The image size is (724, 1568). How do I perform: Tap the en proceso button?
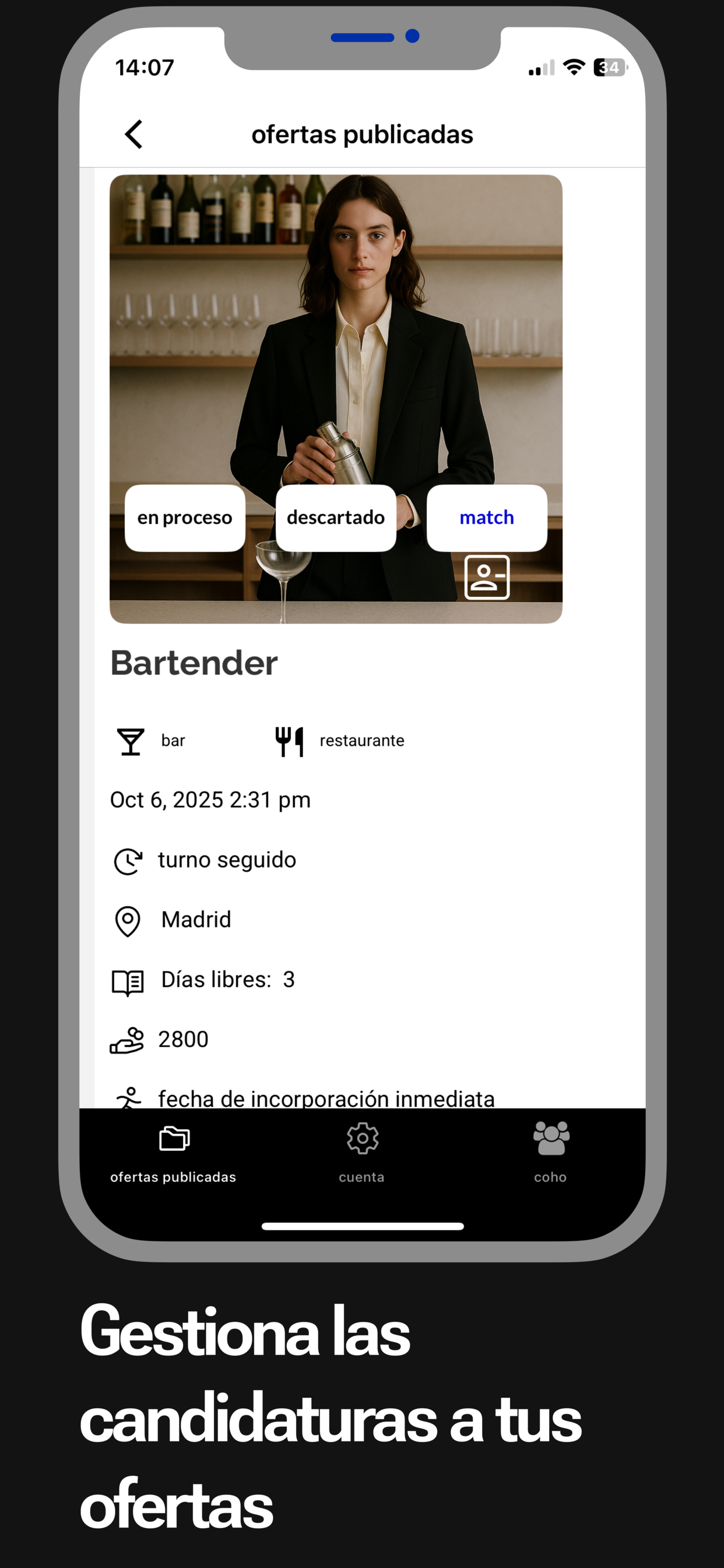tap(184, 517)
